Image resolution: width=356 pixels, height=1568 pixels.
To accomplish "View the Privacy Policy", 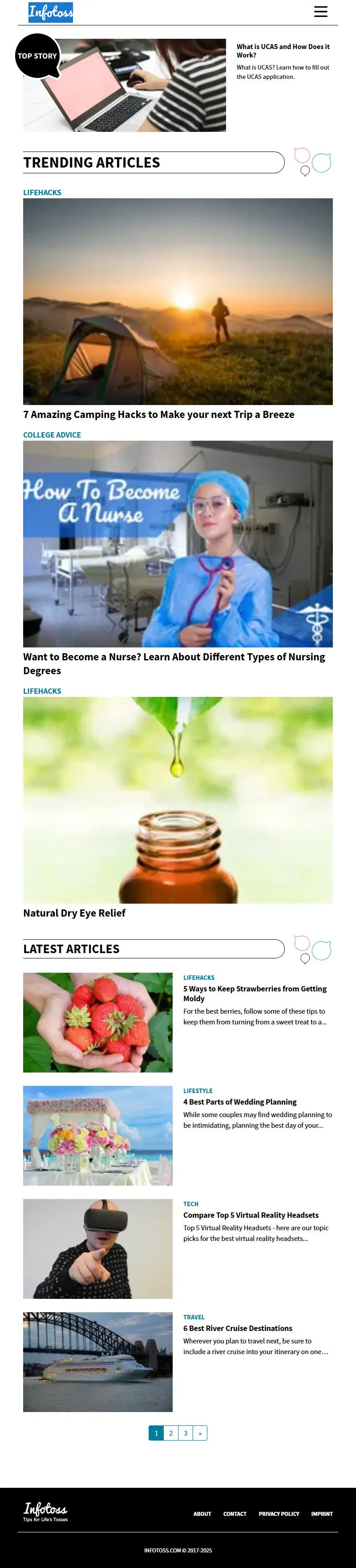I will coord(278,1513).
